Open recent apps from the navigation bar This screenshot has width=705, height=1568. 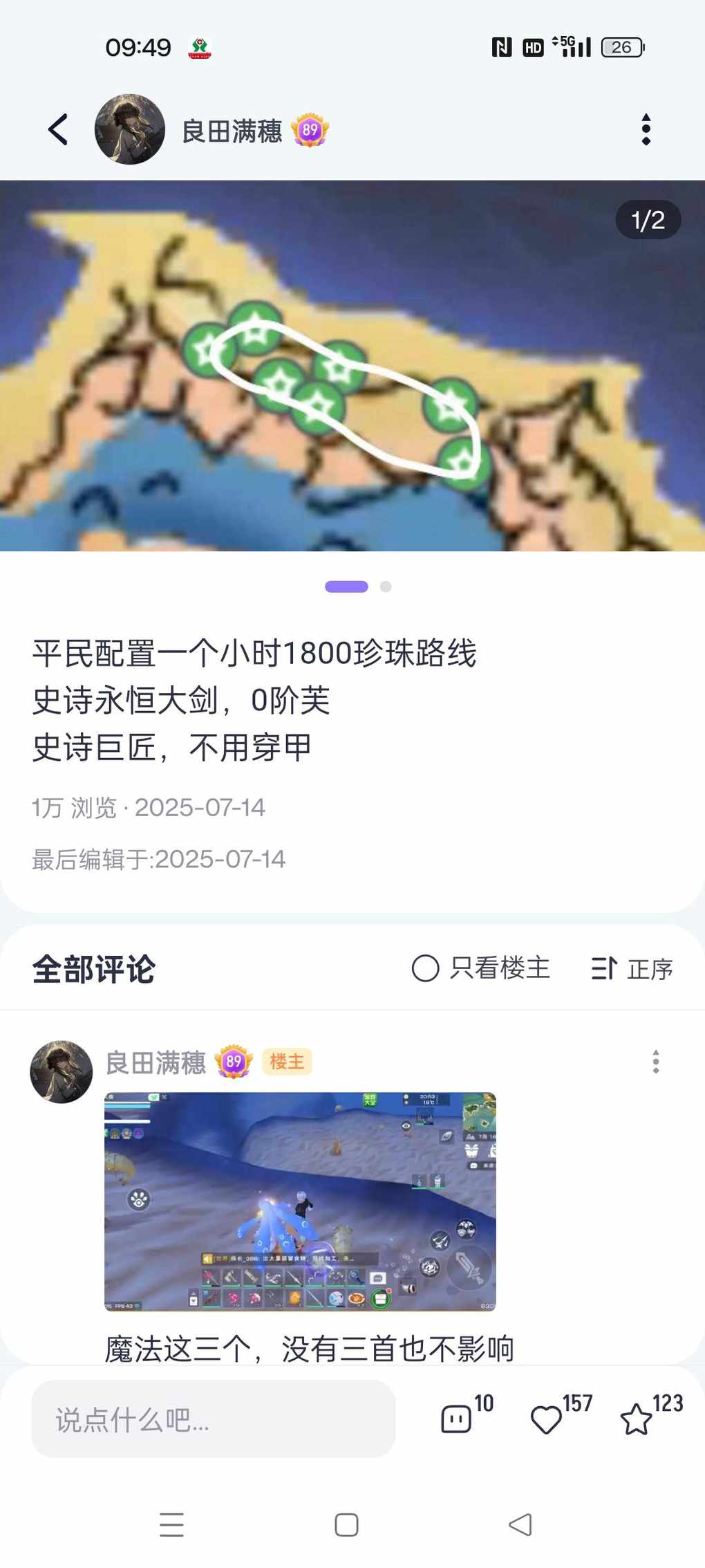click(x=171, y=1524)
